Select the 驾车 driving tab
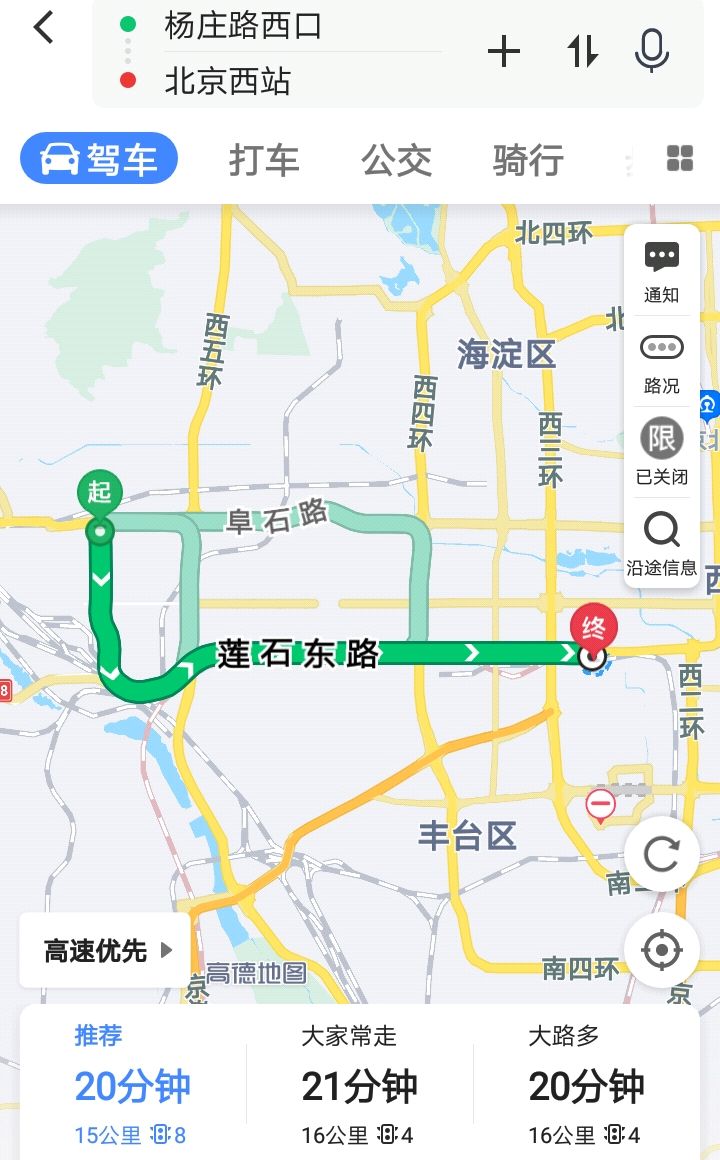720x1160 pixels. (99, 160)
